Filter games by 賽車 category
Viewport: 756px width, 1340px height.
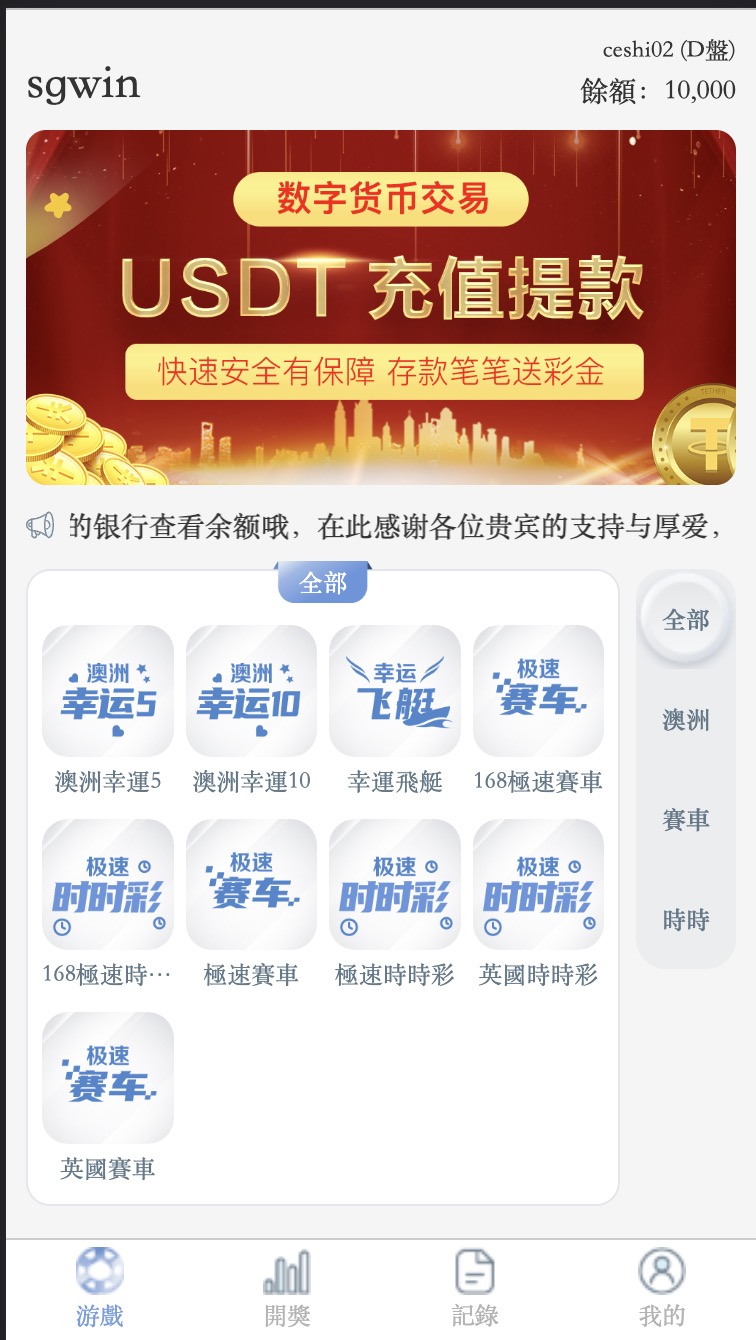(686, 820)
